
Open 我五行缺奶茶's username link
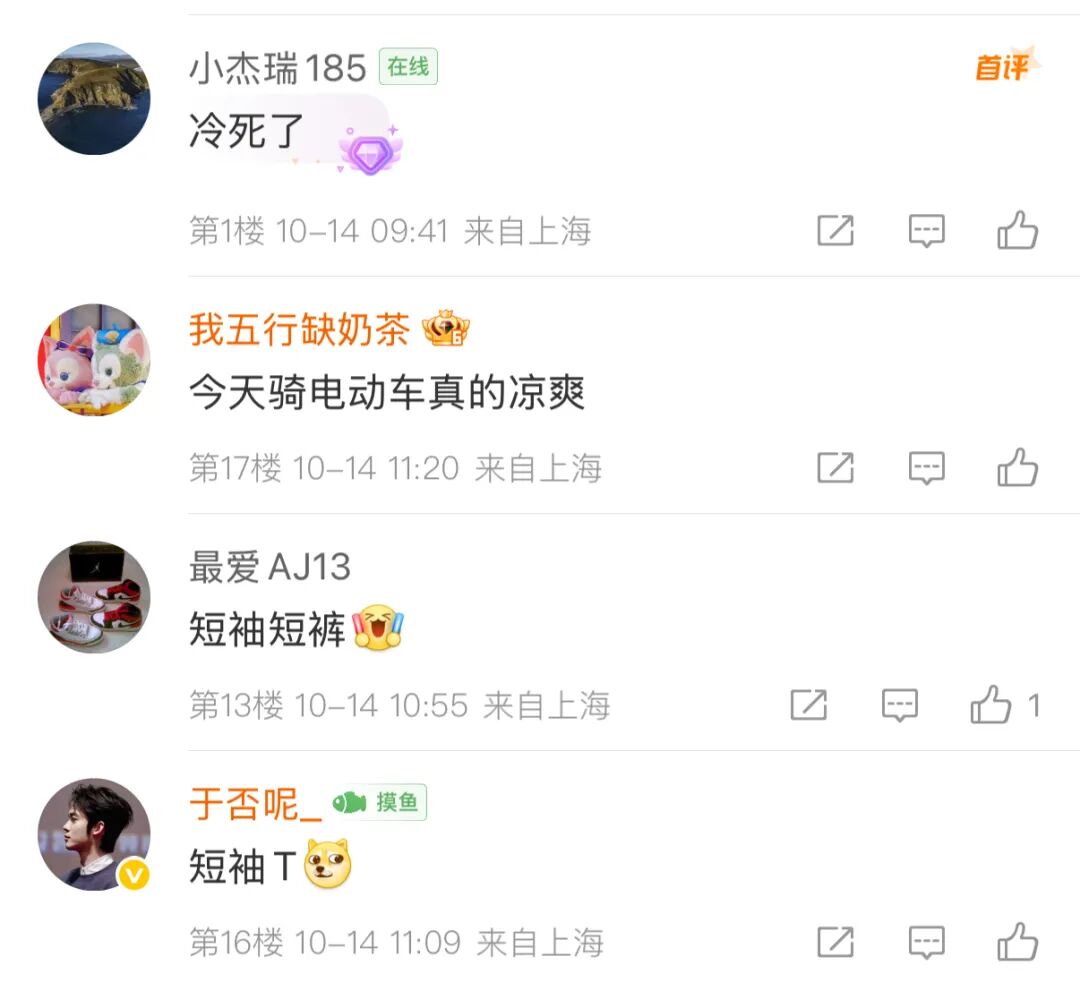(x=299, y=330)
